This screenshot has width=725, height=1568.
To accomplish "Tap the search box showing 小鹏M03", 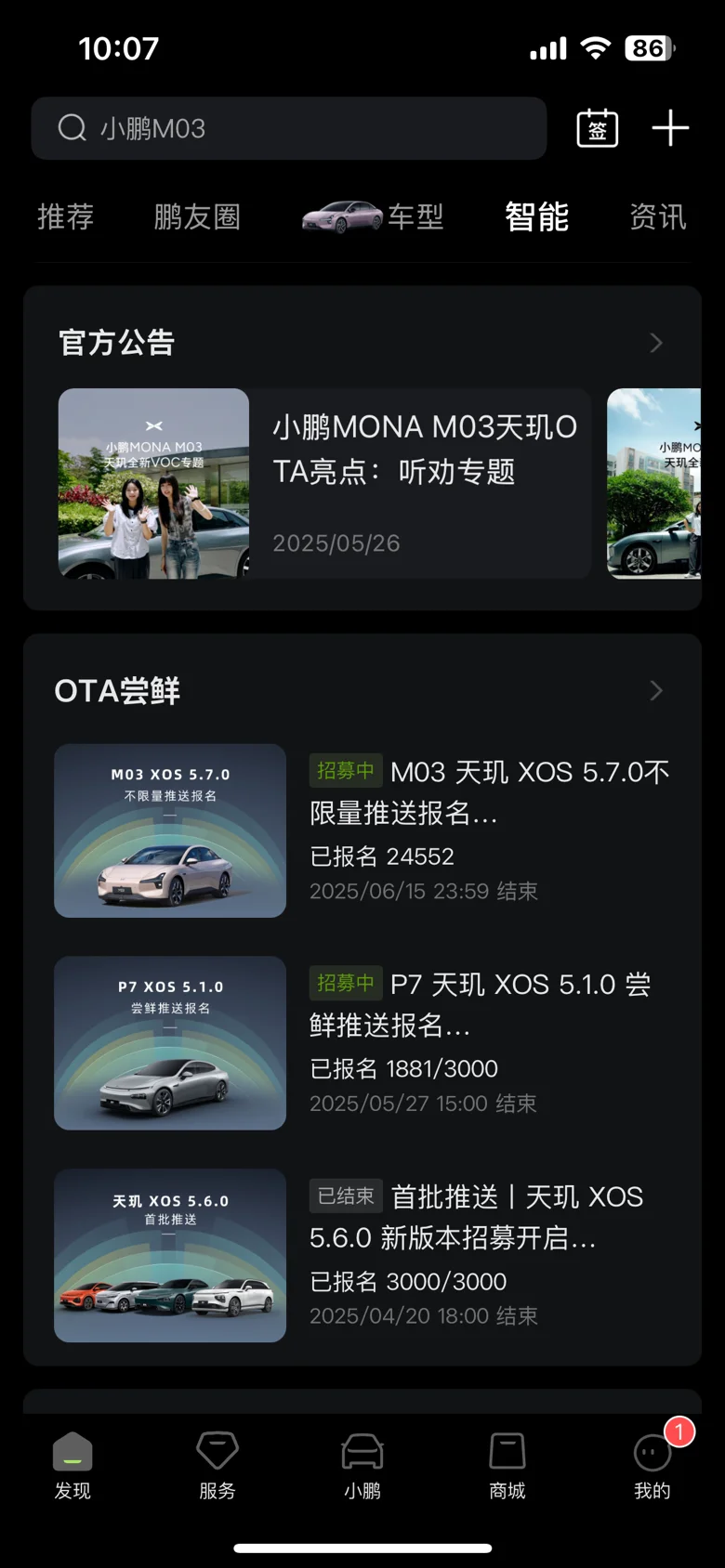I will (288, 128).
